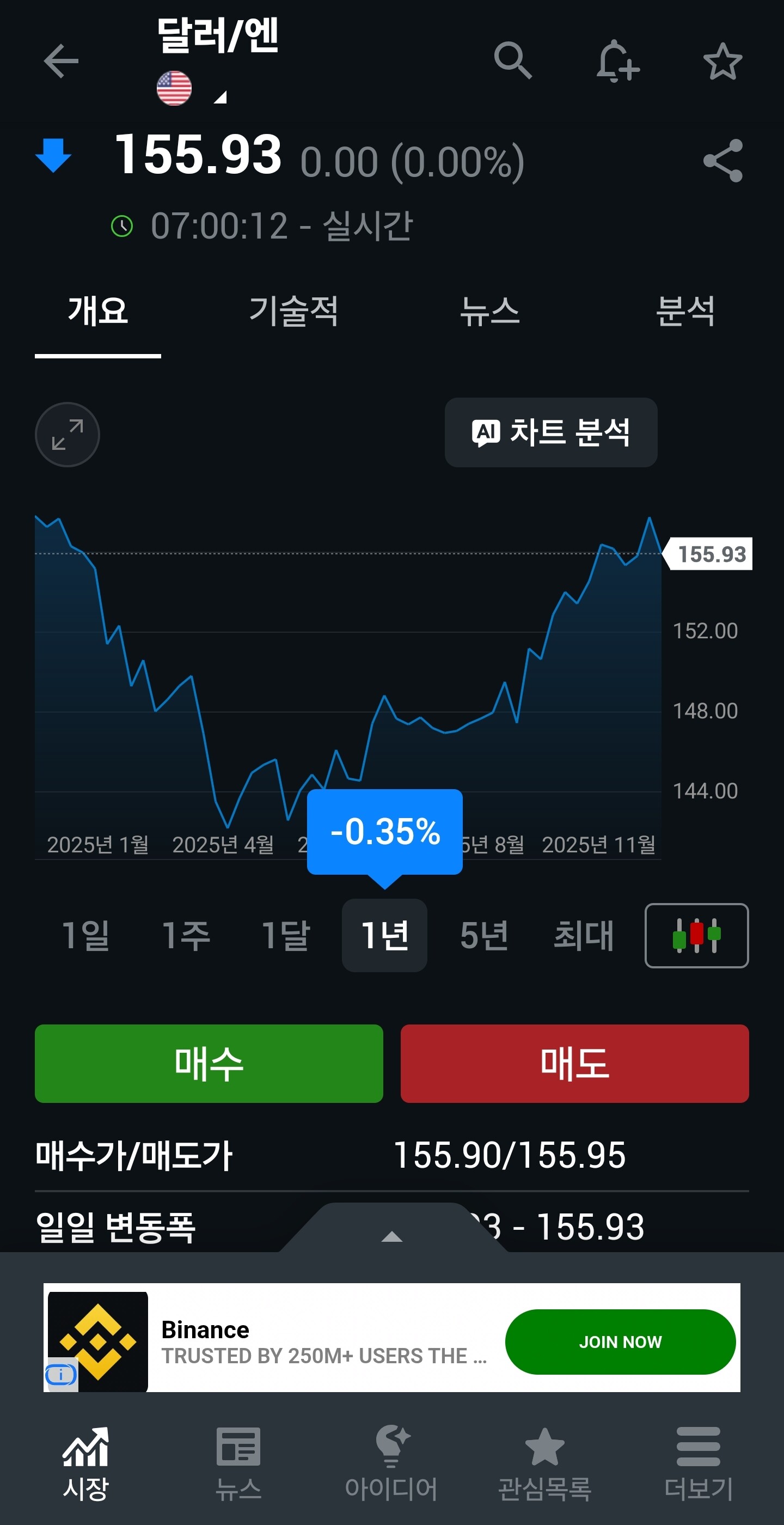The image size is (784, 1525).
Task: Select the 1일 chart range
Action: (x=86, y=935)
